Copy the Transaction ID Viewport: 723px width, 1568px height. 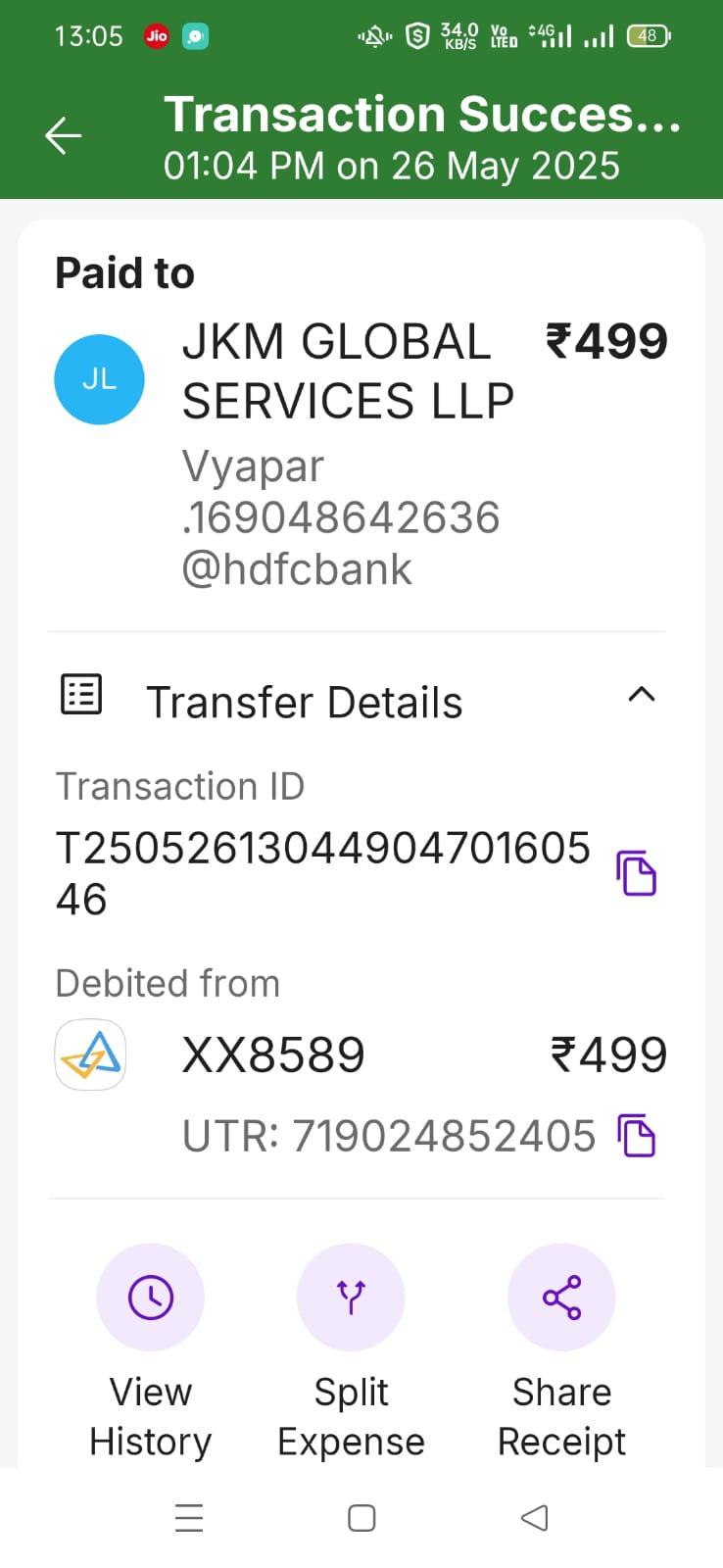[x=636, y=872]
